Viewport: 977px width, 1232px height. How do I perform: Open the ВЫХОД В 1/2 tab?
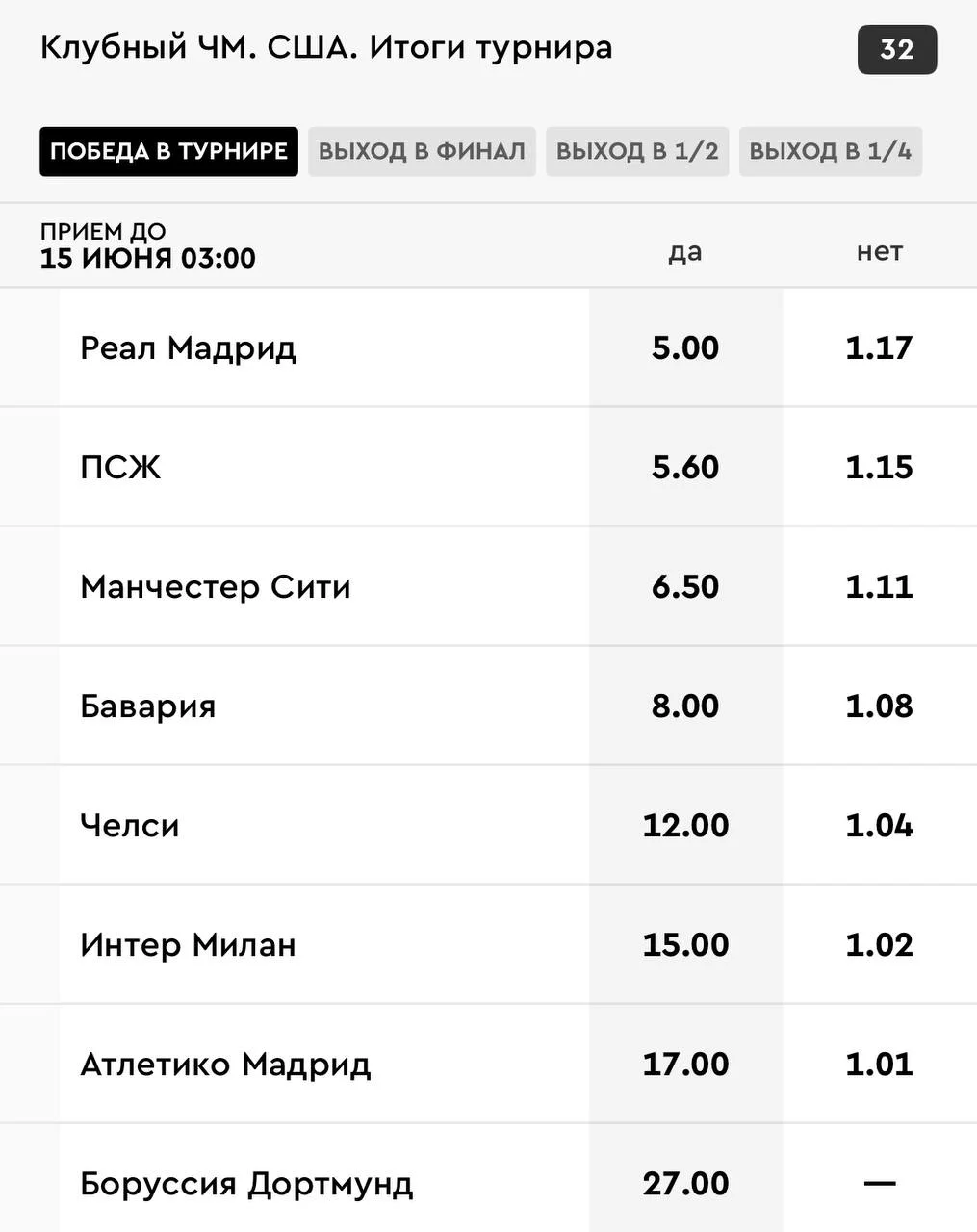(x=637, y=151)
